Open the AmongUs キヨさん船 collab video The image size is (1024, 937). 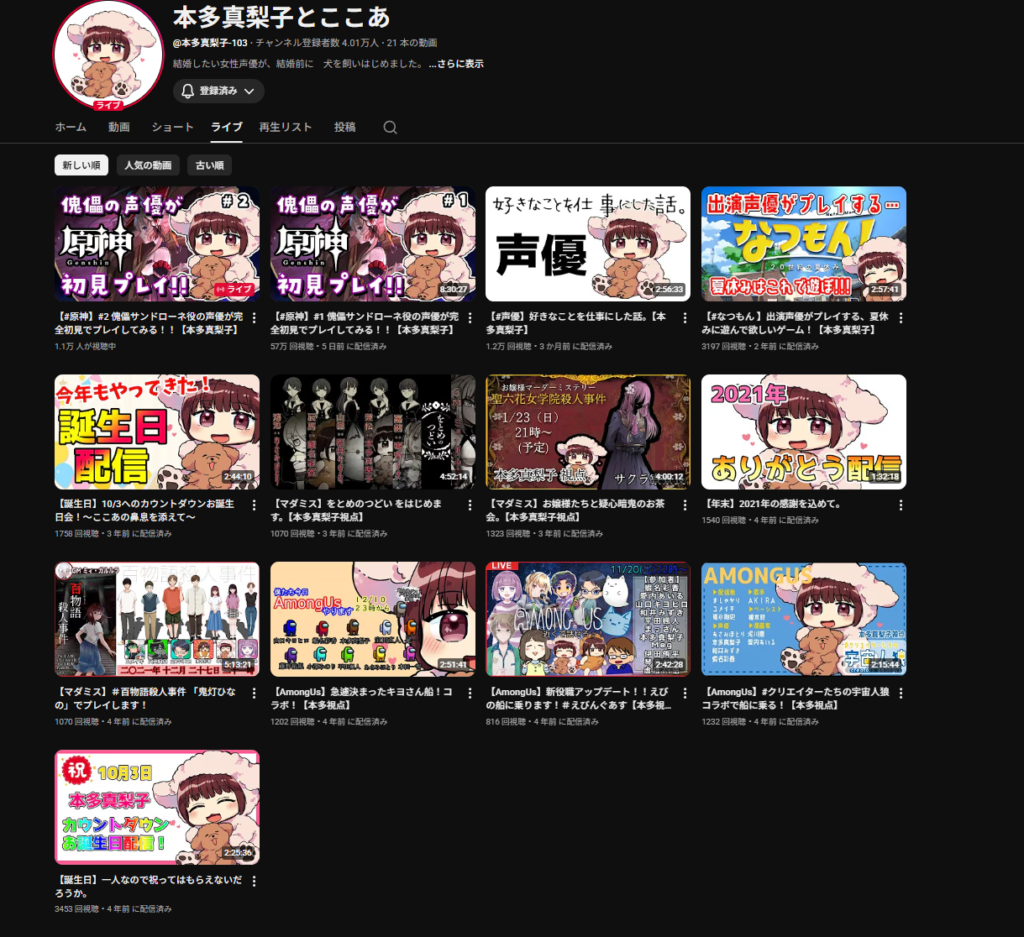(373, 619)
